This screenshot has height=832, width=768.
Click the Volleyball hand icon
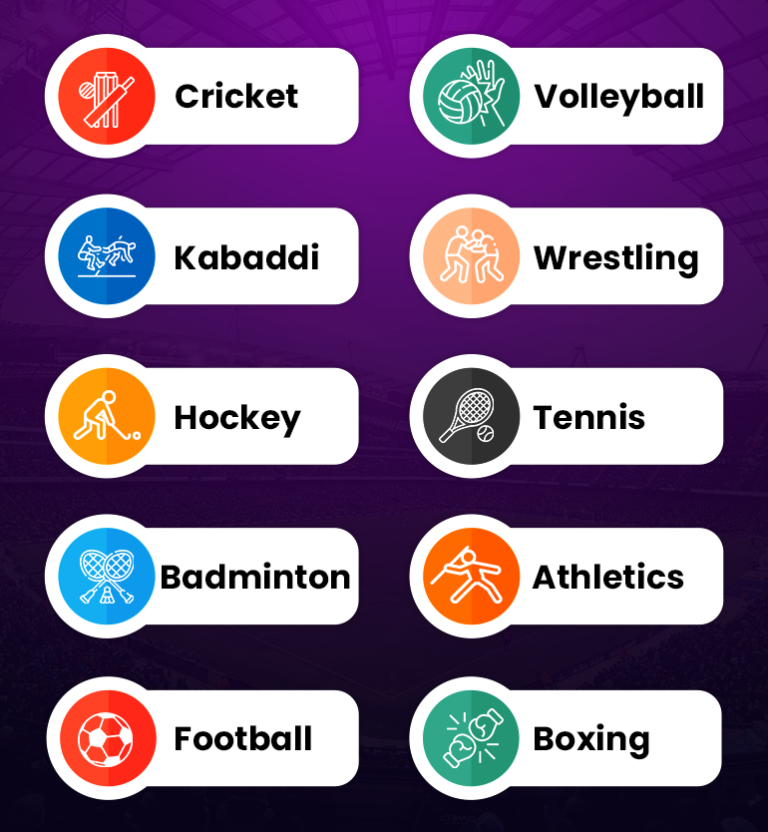tap(469, 96)
